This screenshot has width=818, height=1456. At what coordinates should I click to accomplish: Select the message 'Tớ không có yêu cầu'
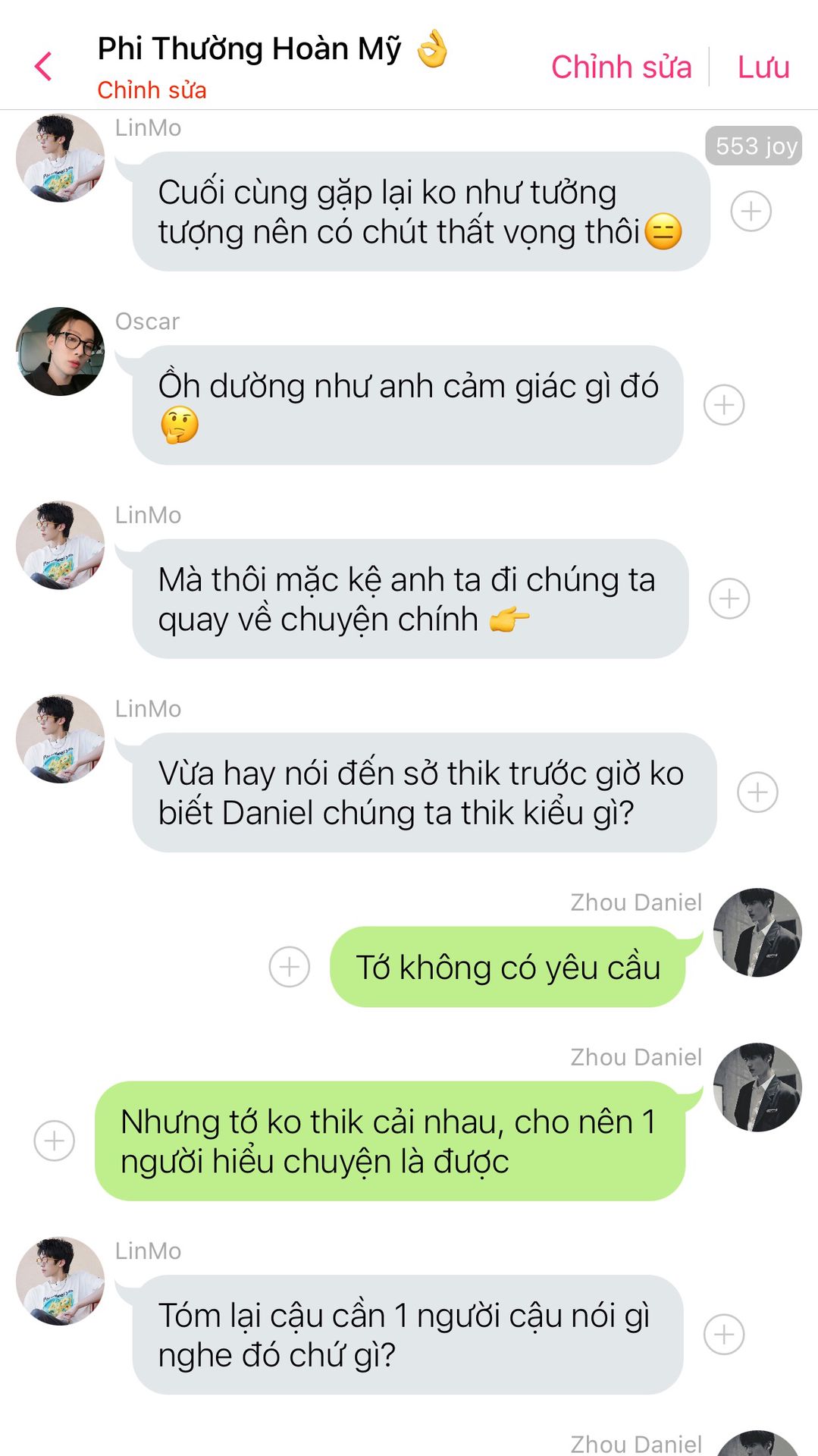tap(507, 967)
